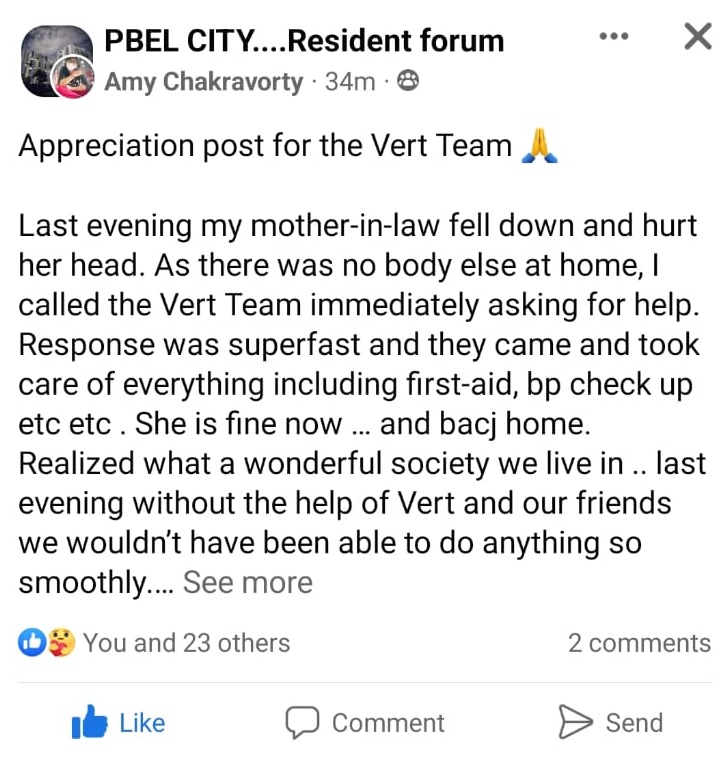This screenshot has width=725, height=763.
Task: Dismiss the post with the X
Action: (x=696, y=37)
